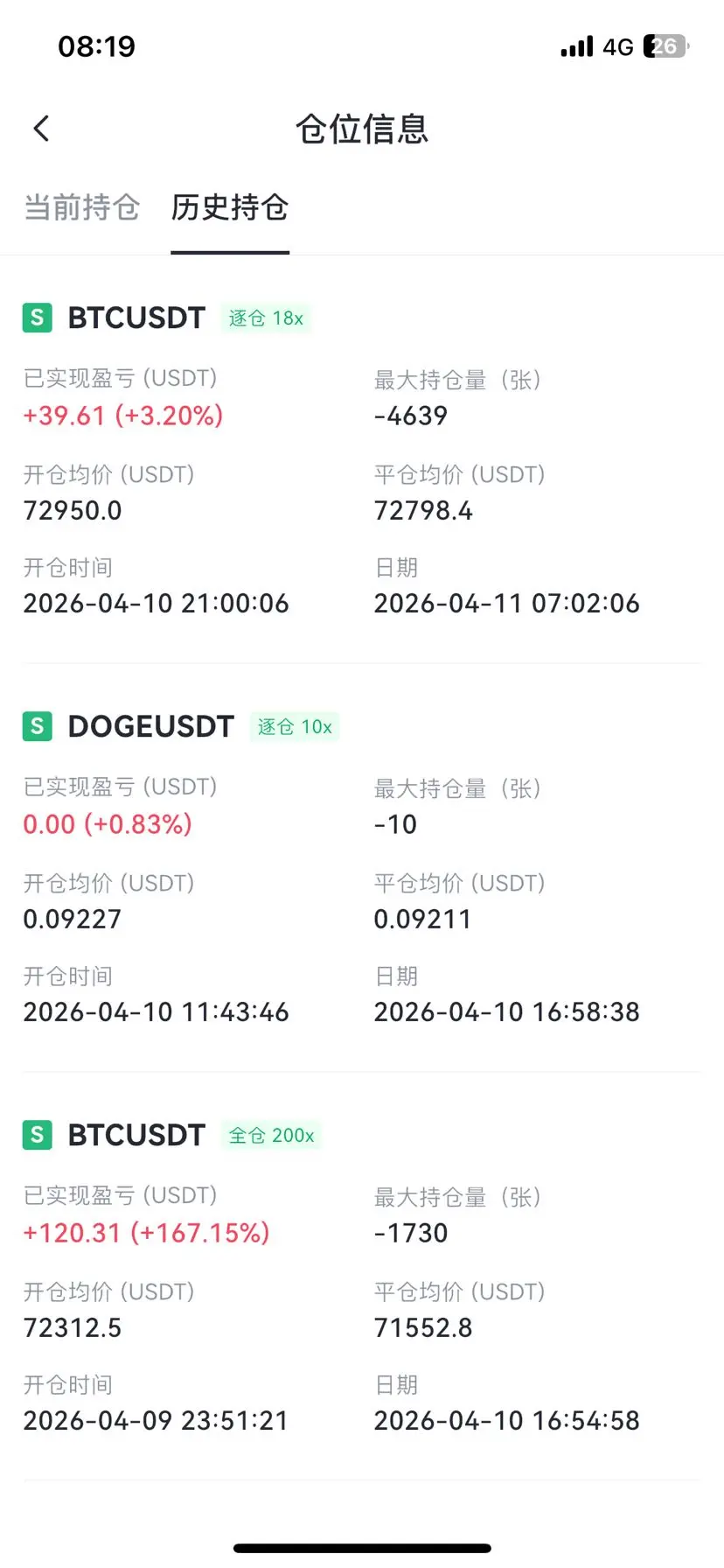Go back using the back arrow
Image resolution: width=724 pixels, height=1568 pixels.
41,129
